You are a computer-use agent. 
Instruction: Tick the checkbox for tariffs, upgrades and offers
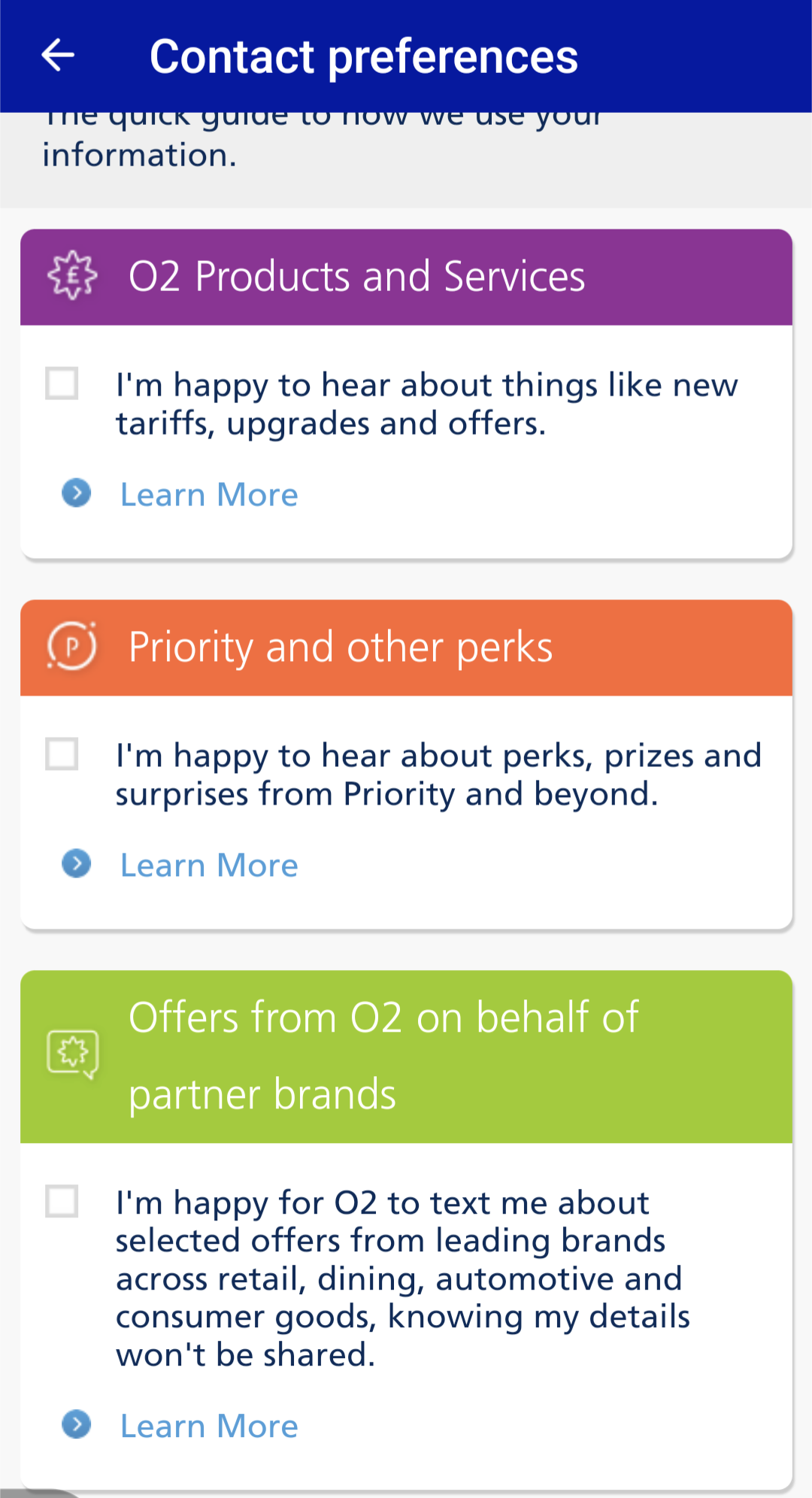62,384
